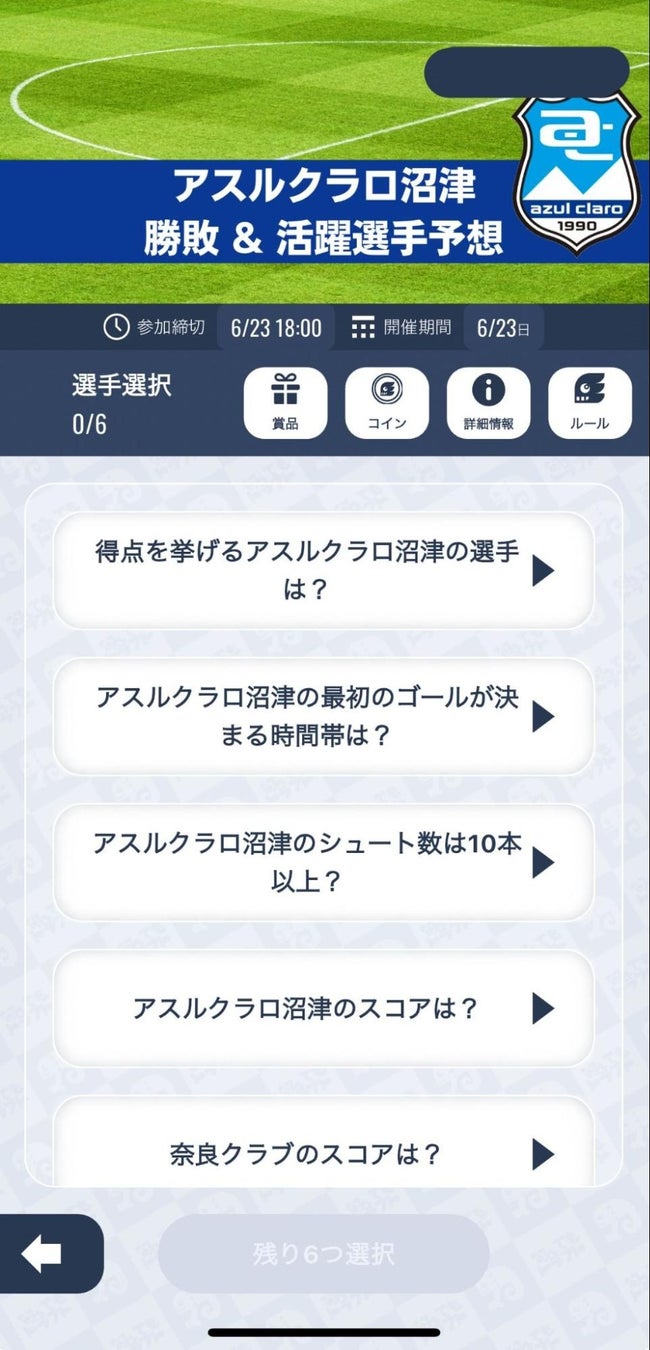Image resolution: width=650 pixels, height=1350 pixels.
Task: View 詳細情報 detailed information
Action: 488,403
